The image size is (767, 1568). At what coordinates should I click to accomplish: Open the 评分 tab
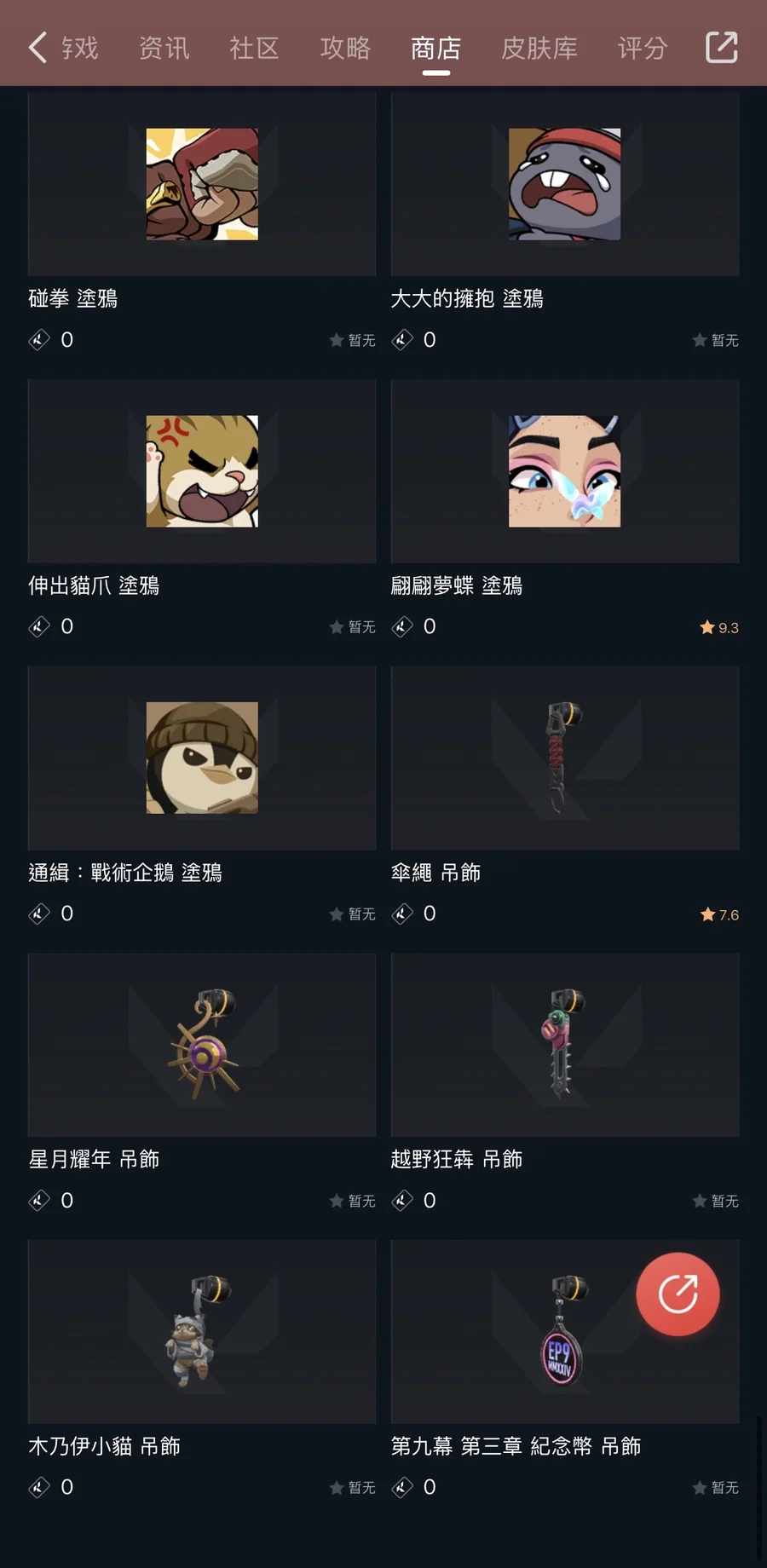pyautogui.click(x=642, y=48)
